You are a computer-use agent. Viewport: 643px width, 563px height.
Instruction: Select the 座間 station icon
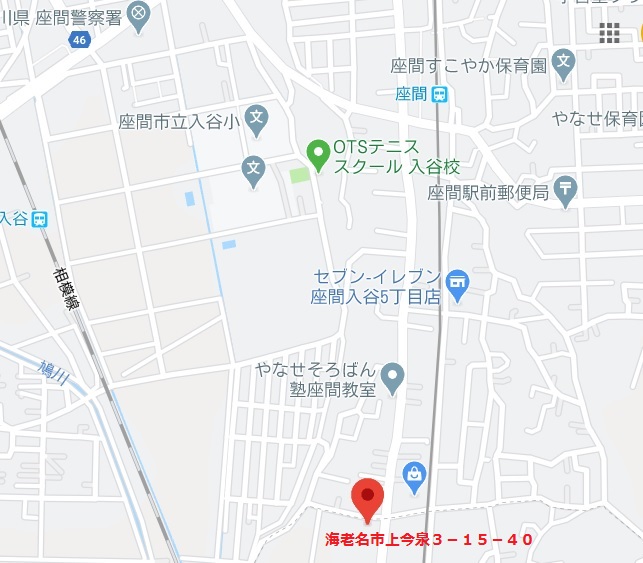(440, 94)
